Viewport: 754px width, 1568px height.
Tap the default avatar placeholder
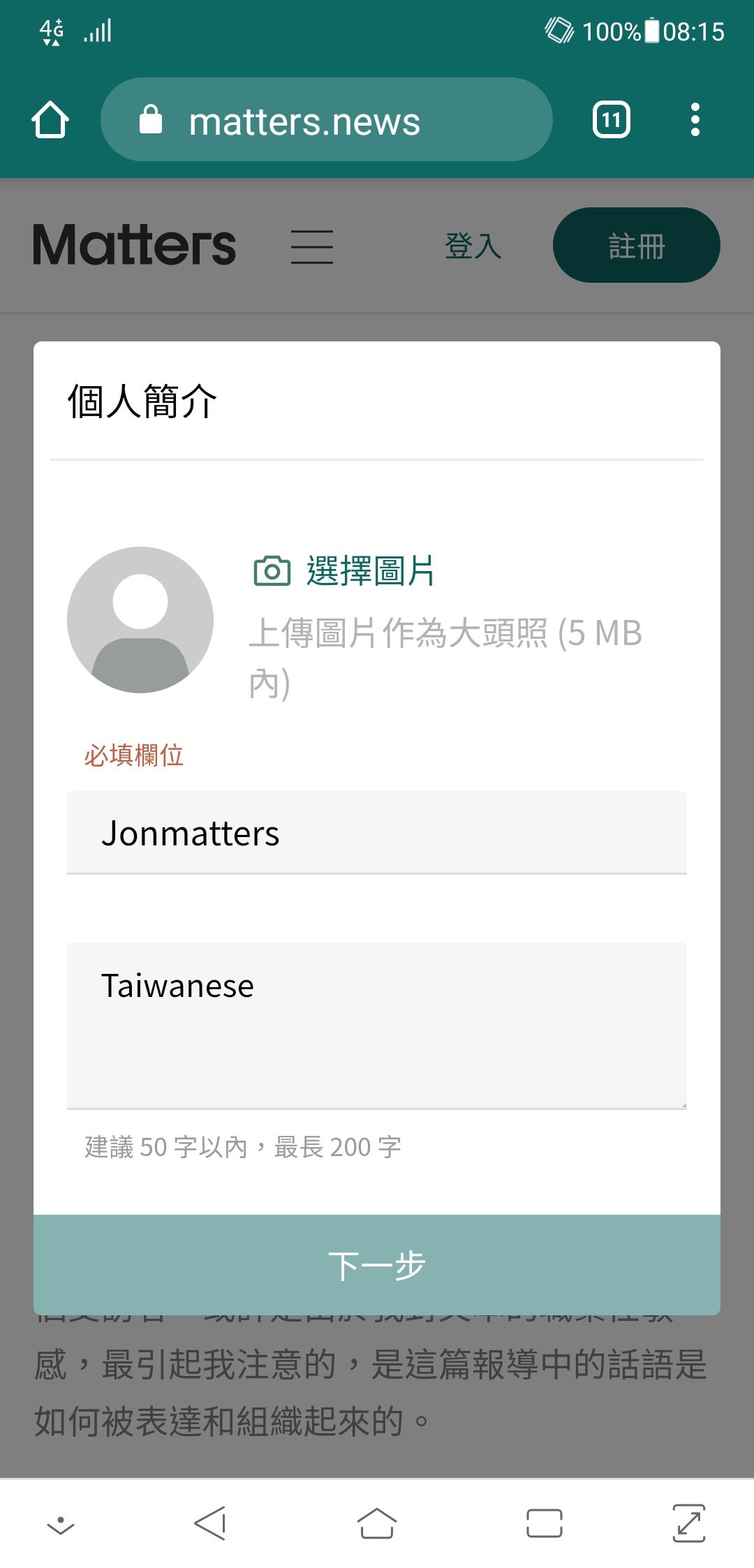(x=140, y=620)
